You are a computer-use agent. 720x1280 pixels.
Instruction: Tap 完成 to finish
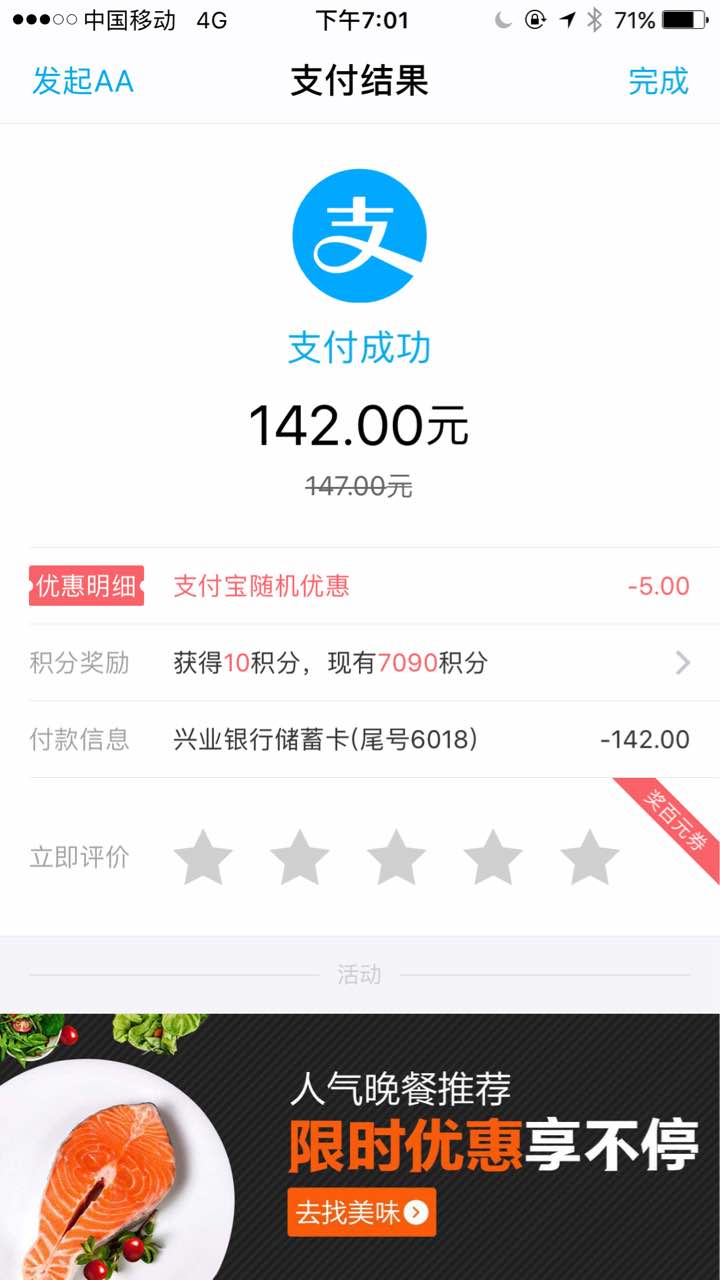tap(658, 81)
